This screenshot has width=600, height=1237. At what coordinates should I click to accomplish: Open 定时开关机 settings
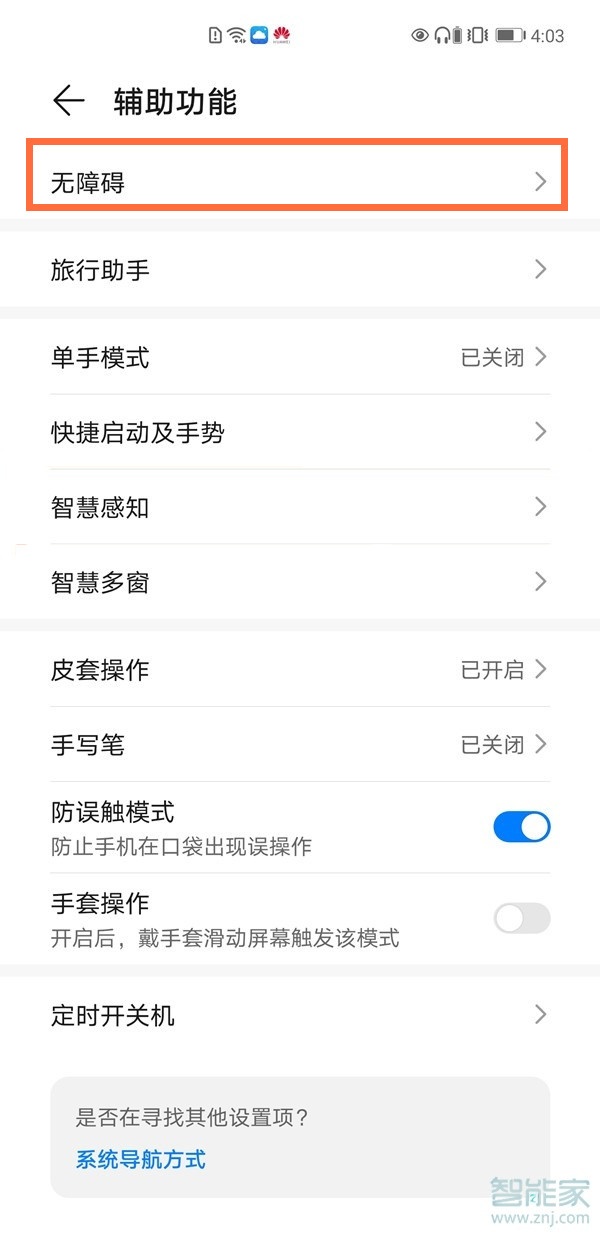coord(298,1015)
